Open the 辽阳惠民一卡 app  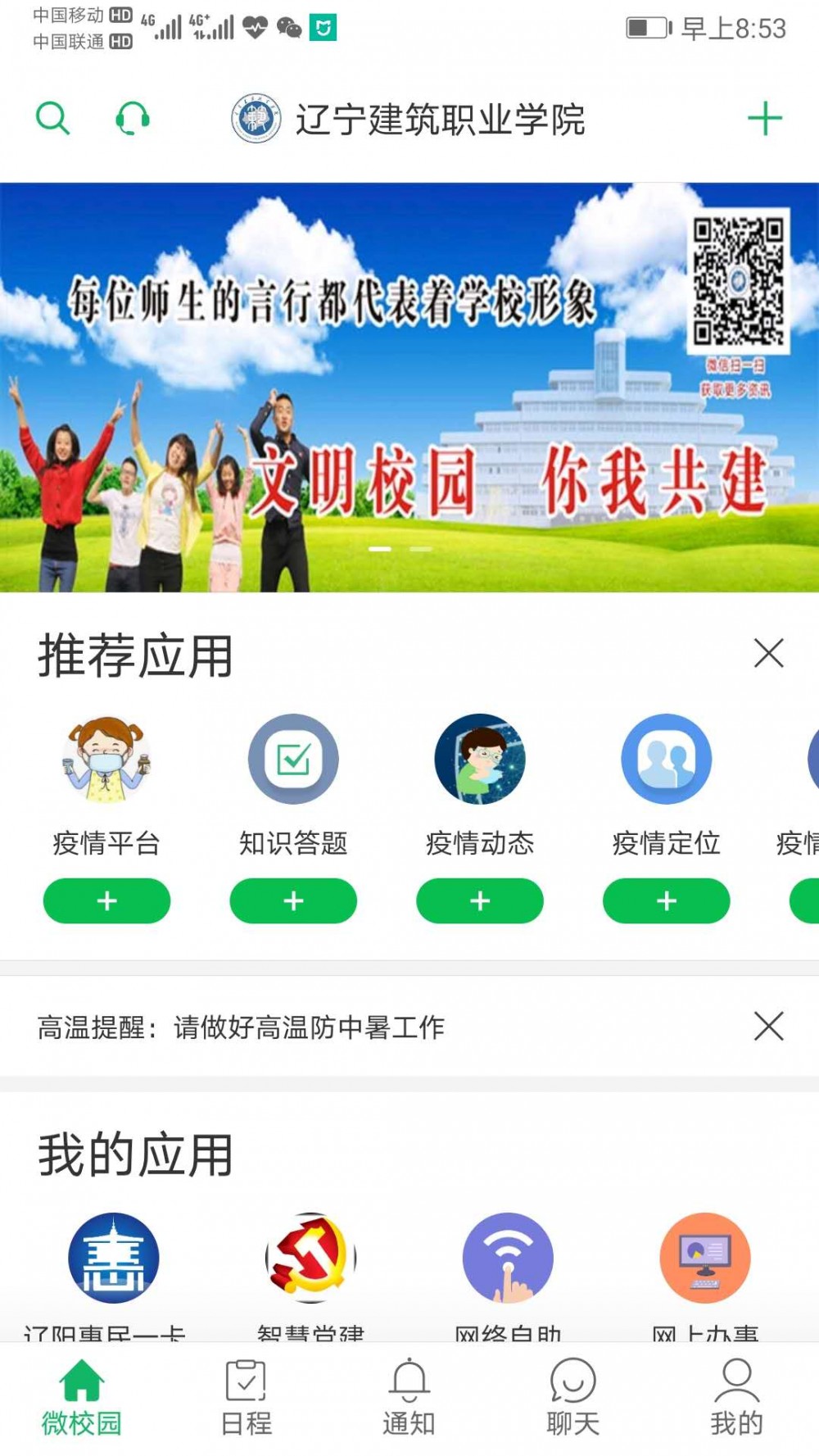coord(113,1259)
